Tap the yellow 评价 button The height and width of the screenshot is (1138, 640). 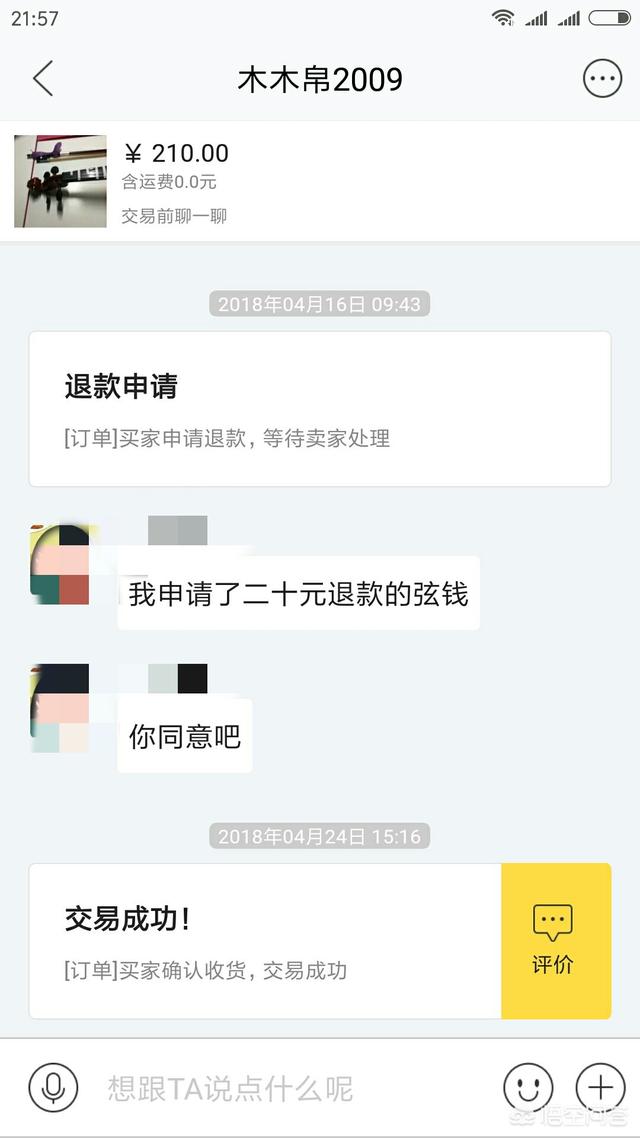click(x=556, y=941)
